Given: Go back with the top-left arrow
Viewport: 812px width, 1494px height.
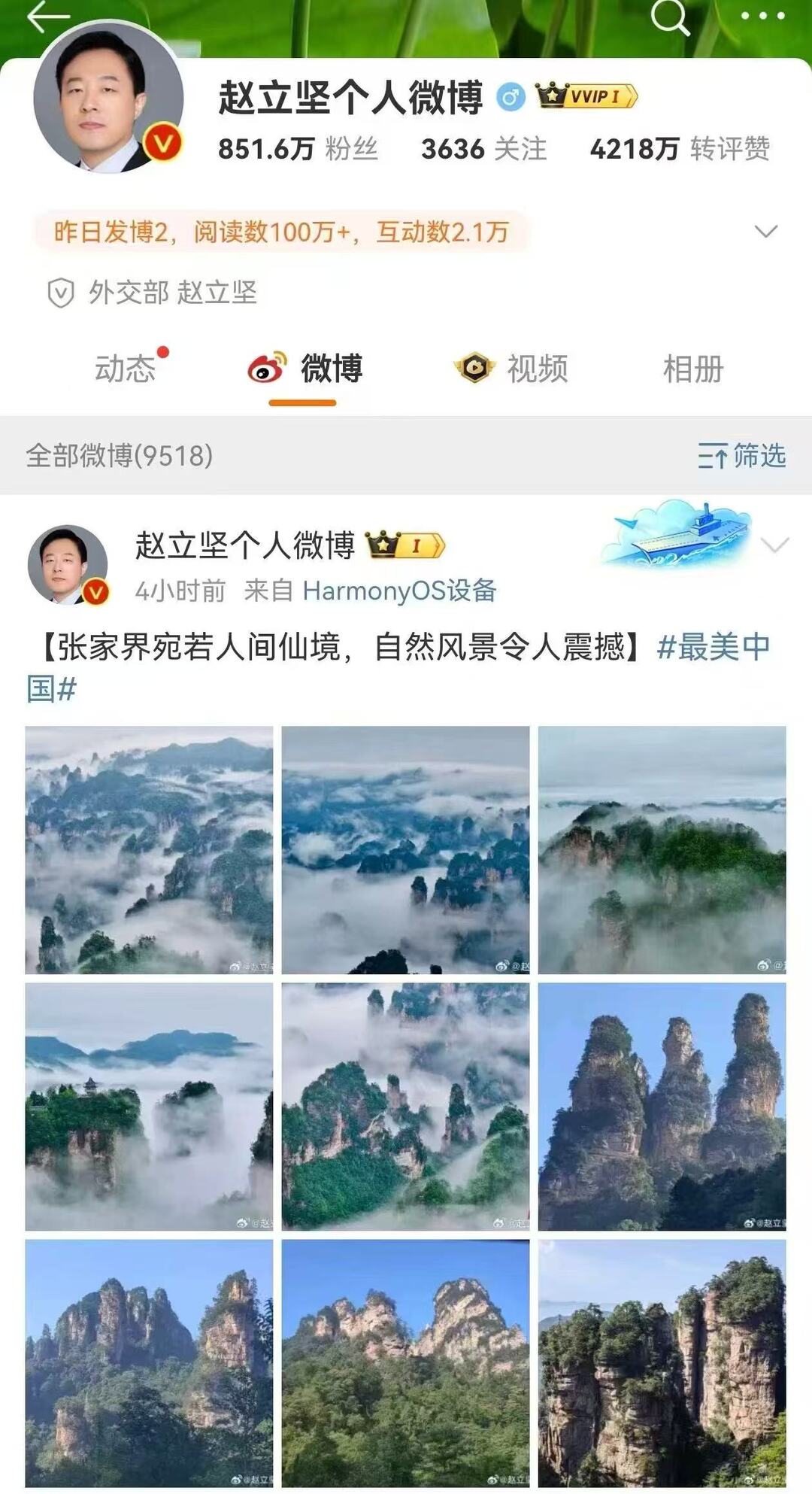Looking at the screenshot, I should pyautogui.click(x=48, y=16).
